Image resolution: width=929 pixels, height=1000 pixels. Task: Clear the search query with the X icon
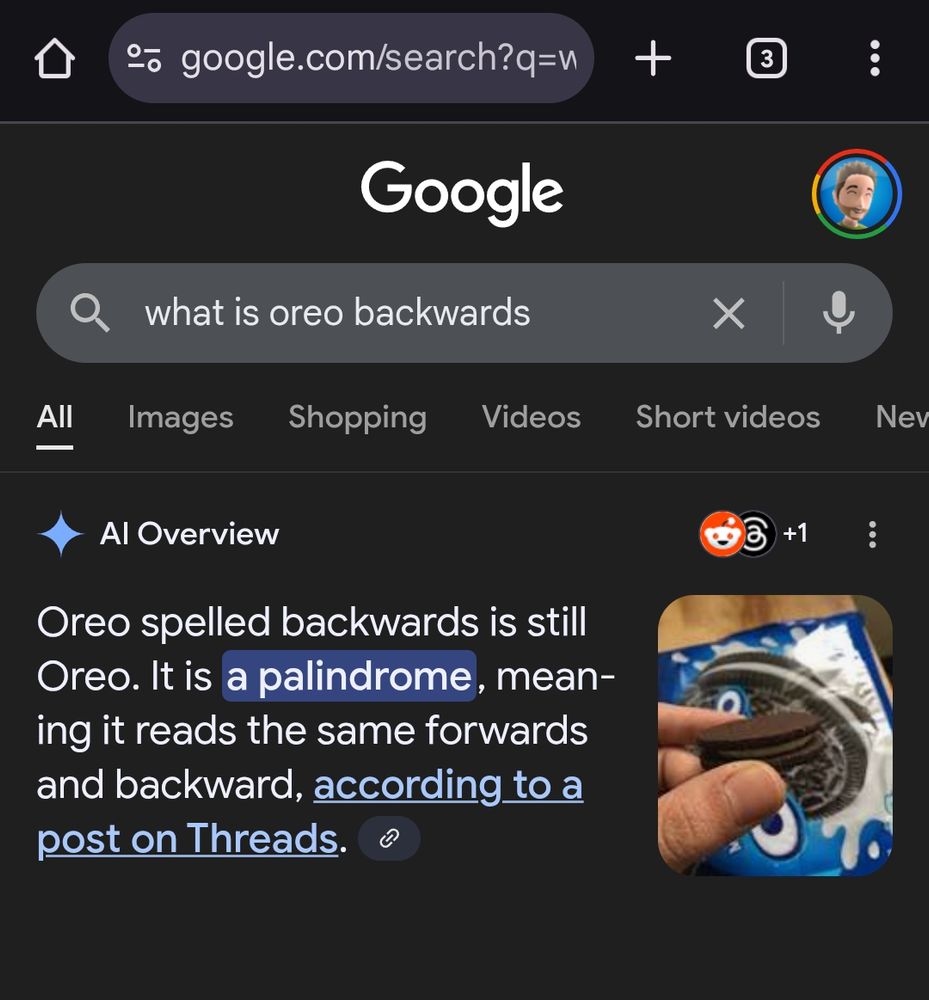point(728,313)
